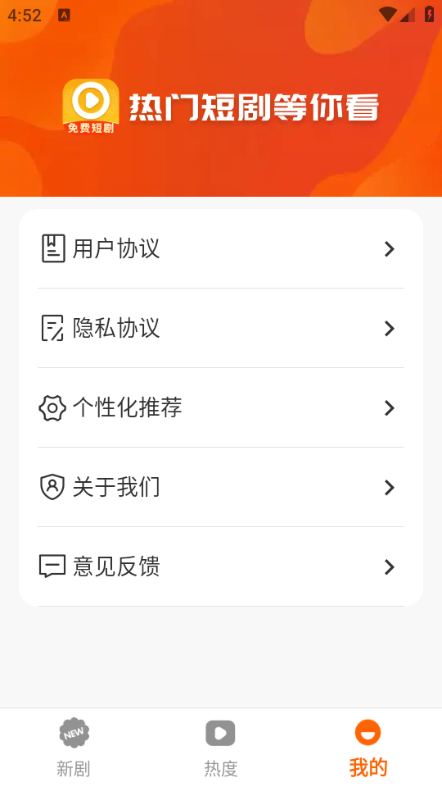Switch to the 热度 tab
The width and height of the screenshot is (442, 787).
coord(221,747)
